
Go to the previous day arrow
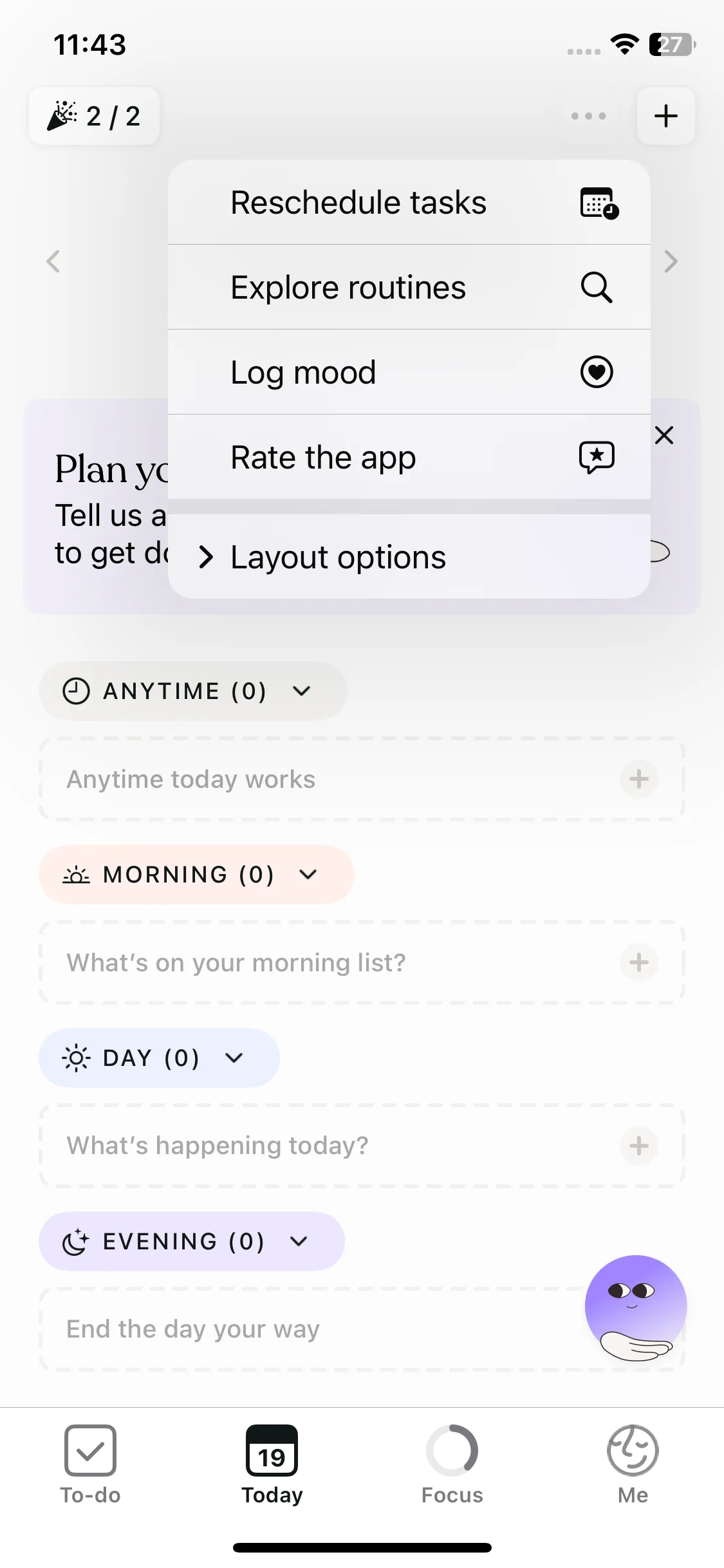[x=53, y=261]
